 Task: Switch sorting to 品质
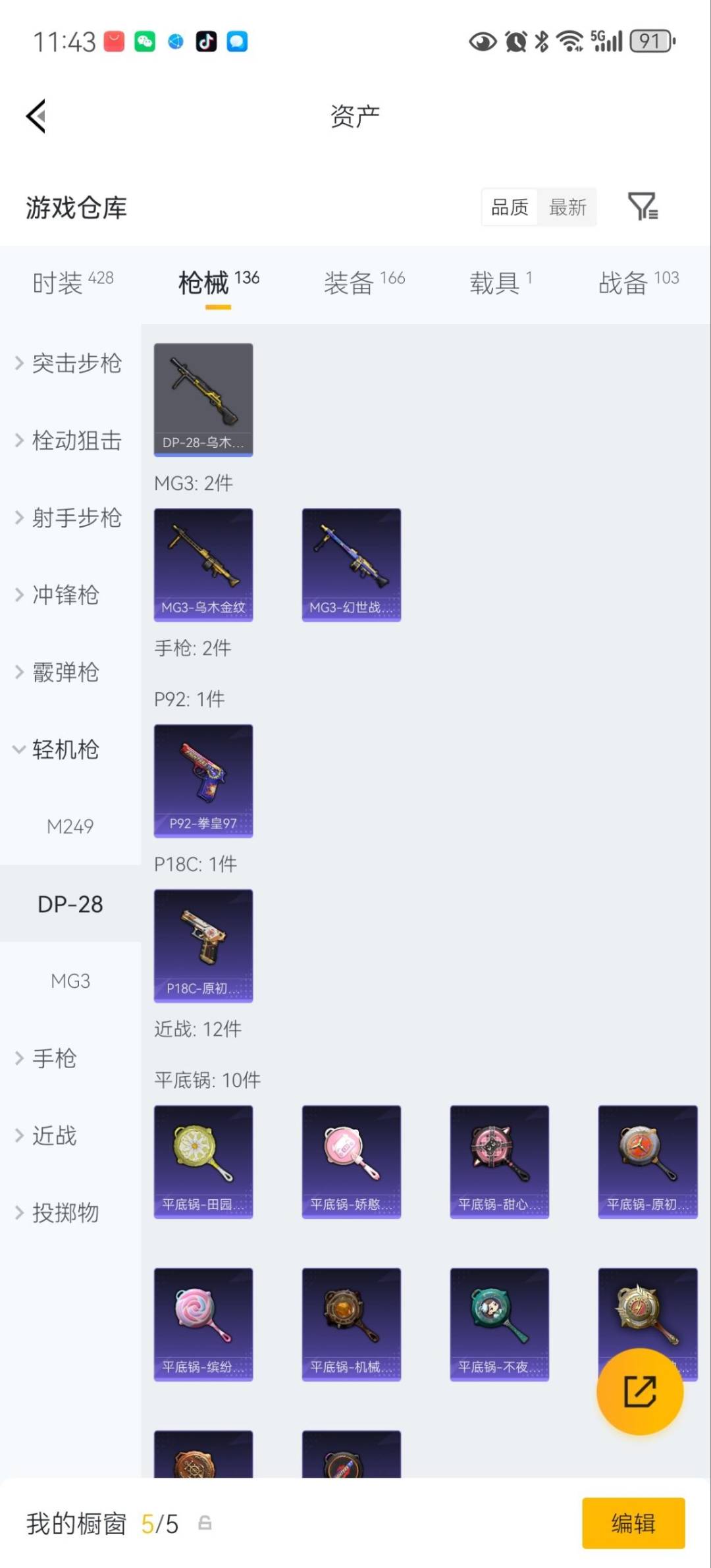[x=508, y=207]
